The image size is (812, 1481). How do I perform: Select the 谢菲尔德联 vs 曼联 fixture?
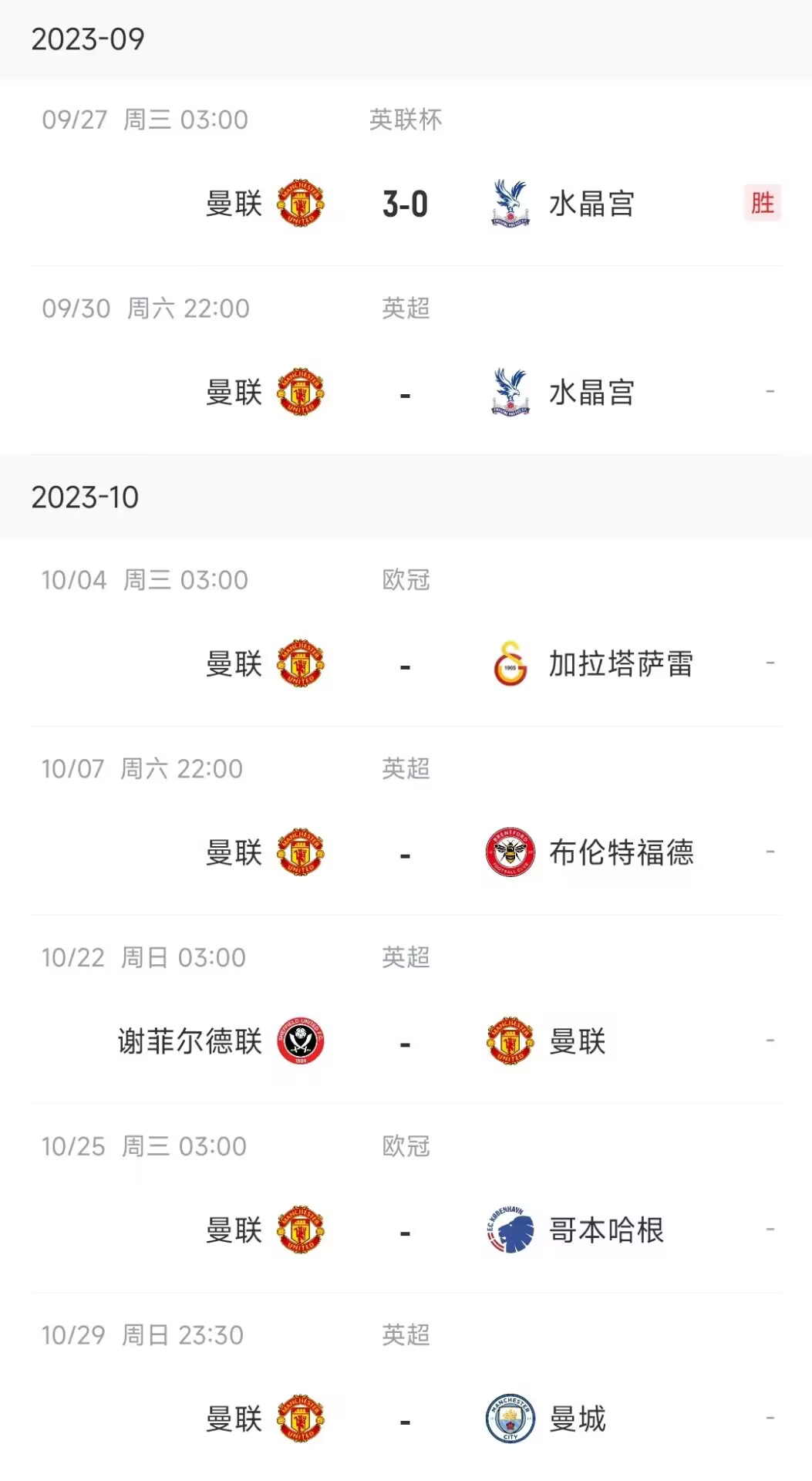coord(406,1042)
